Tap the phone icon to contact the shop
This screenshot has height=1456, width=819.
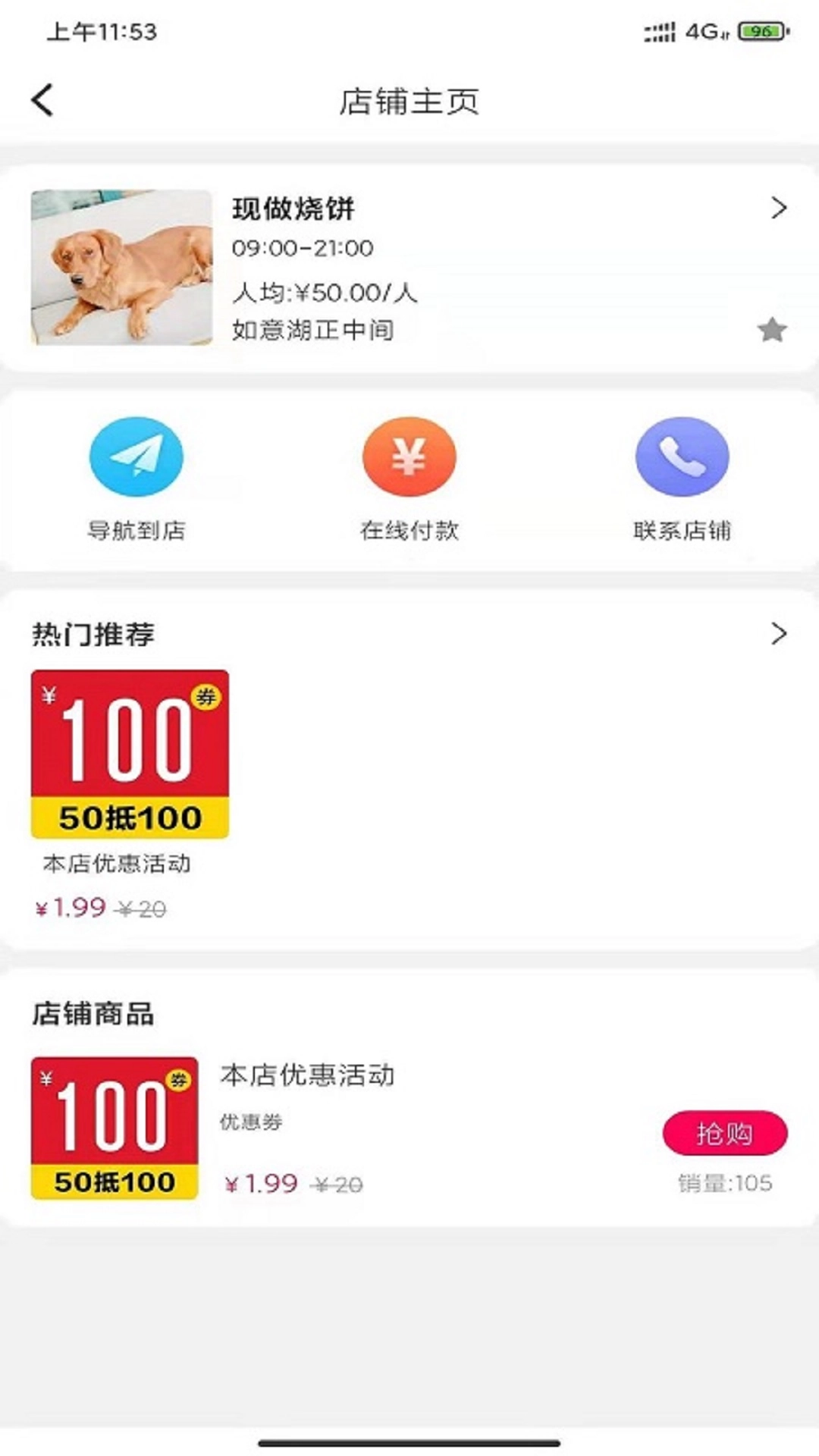tap(682, 455)
